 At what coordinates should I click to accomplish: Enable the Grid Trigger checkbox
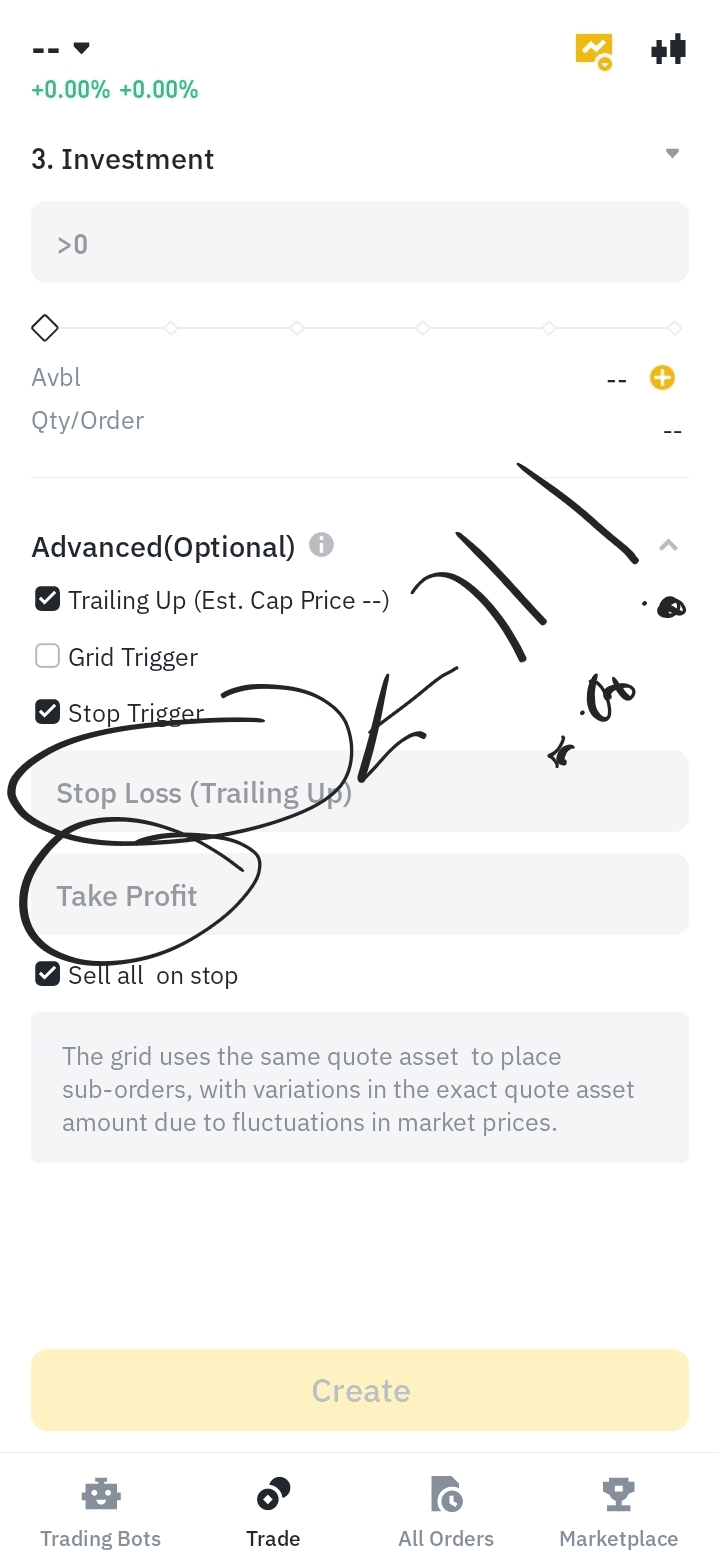47,657
